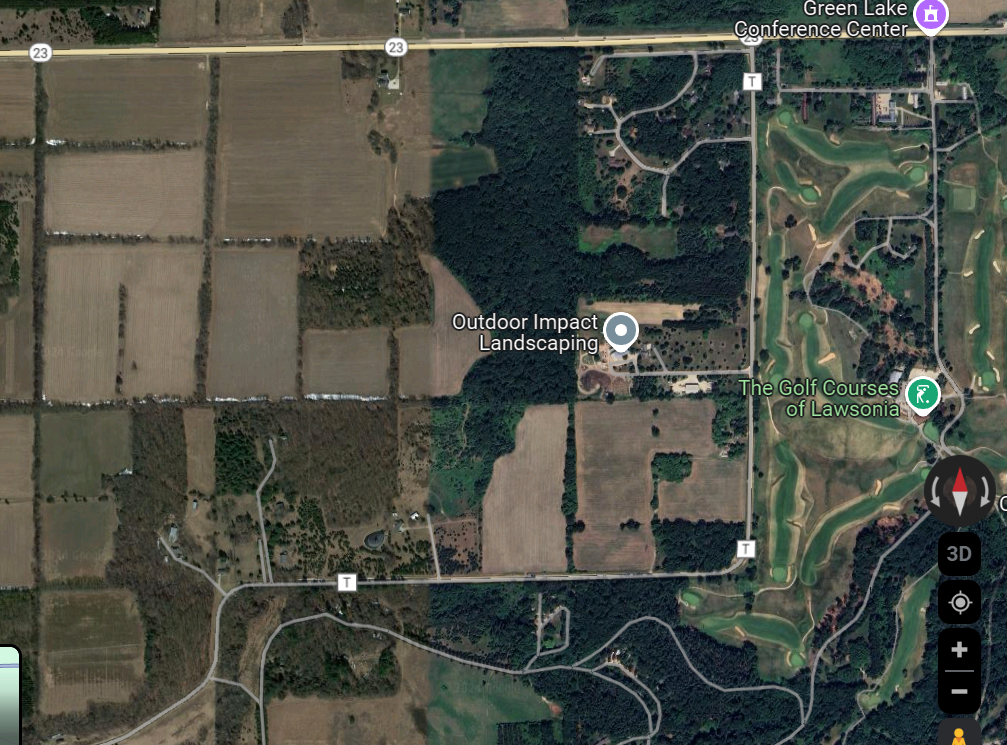Image resolution: width=1007 pixels, height=745 pixels.
Task: Select The Golf Courses of Lawsonia marker
Action: (921, 394)
